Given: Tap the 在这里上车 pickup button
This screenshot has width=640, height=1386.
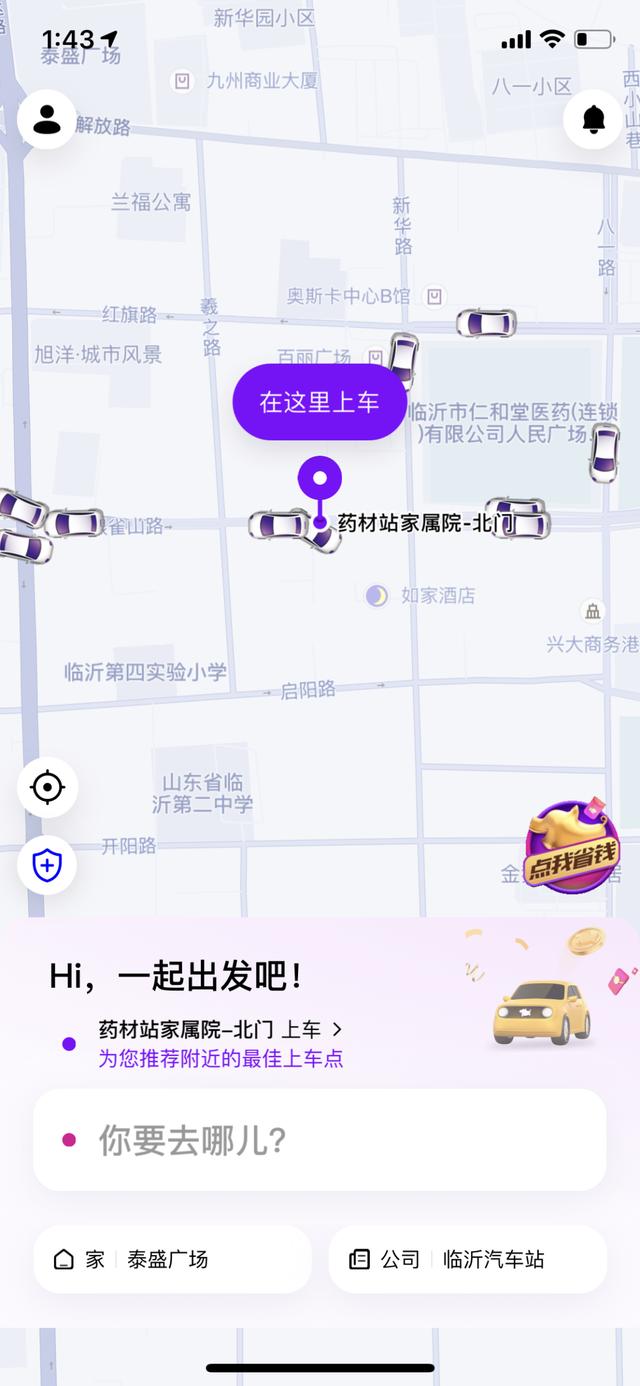Looking at the screenshot, I should (320, 402).
